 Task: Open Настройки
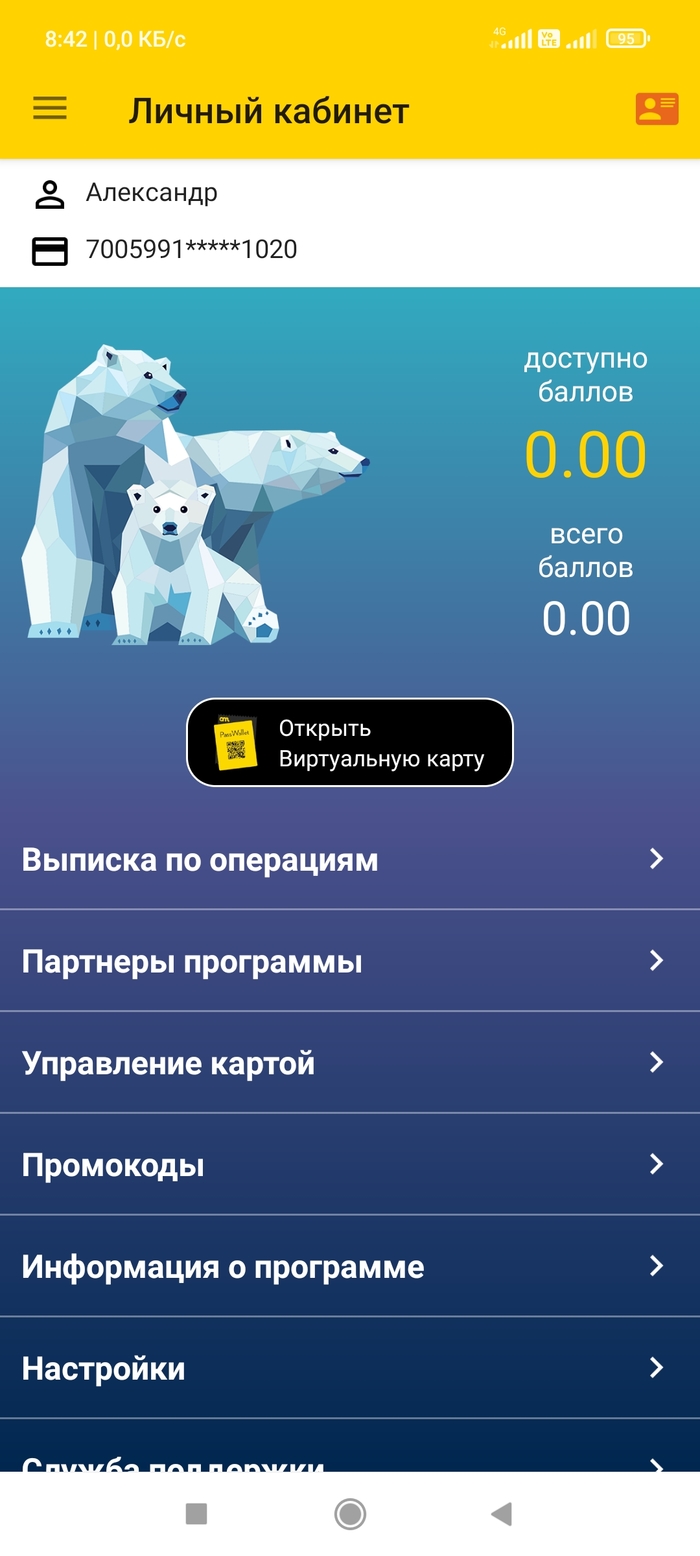350,1368
